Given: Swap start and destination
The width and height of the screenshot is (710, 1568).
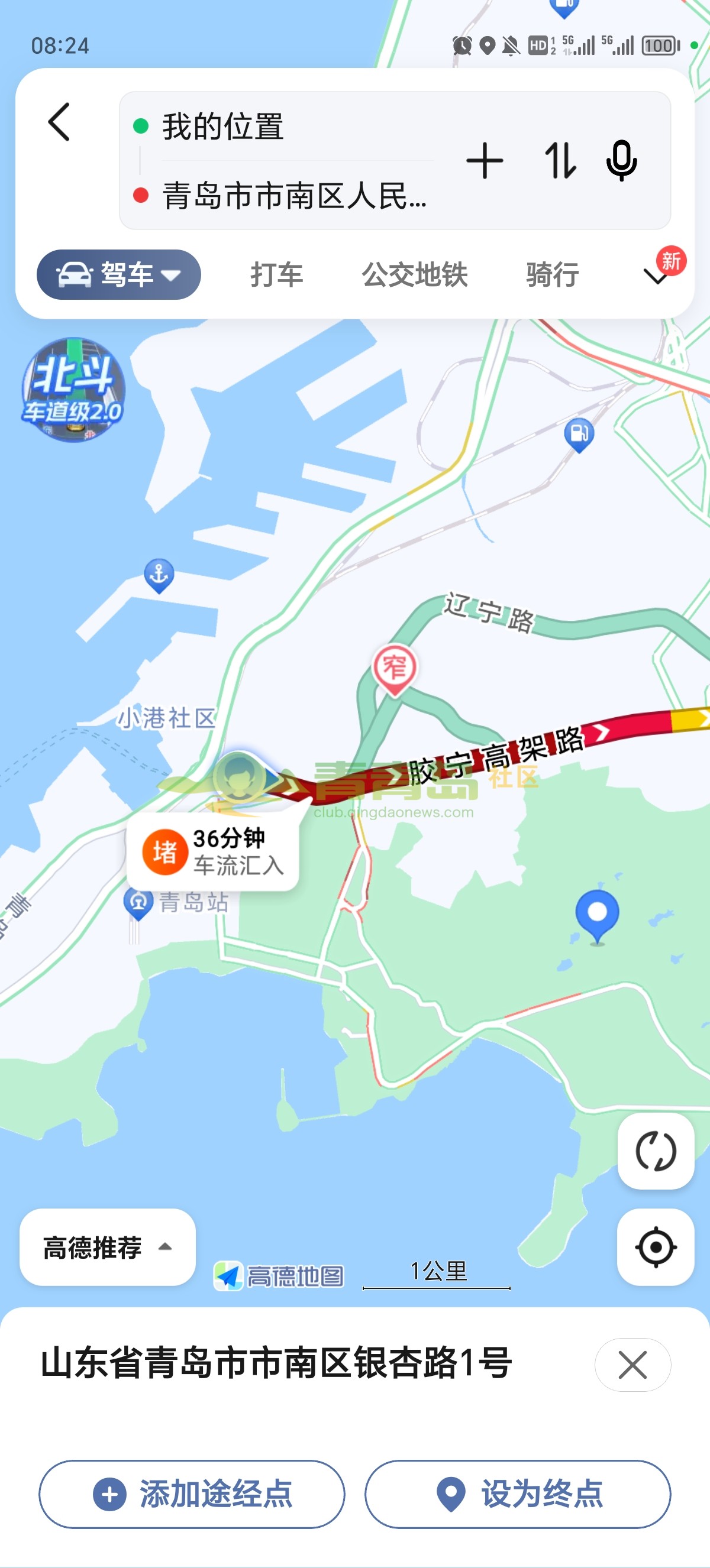Looking at the screenshot, I should (559, 161).
